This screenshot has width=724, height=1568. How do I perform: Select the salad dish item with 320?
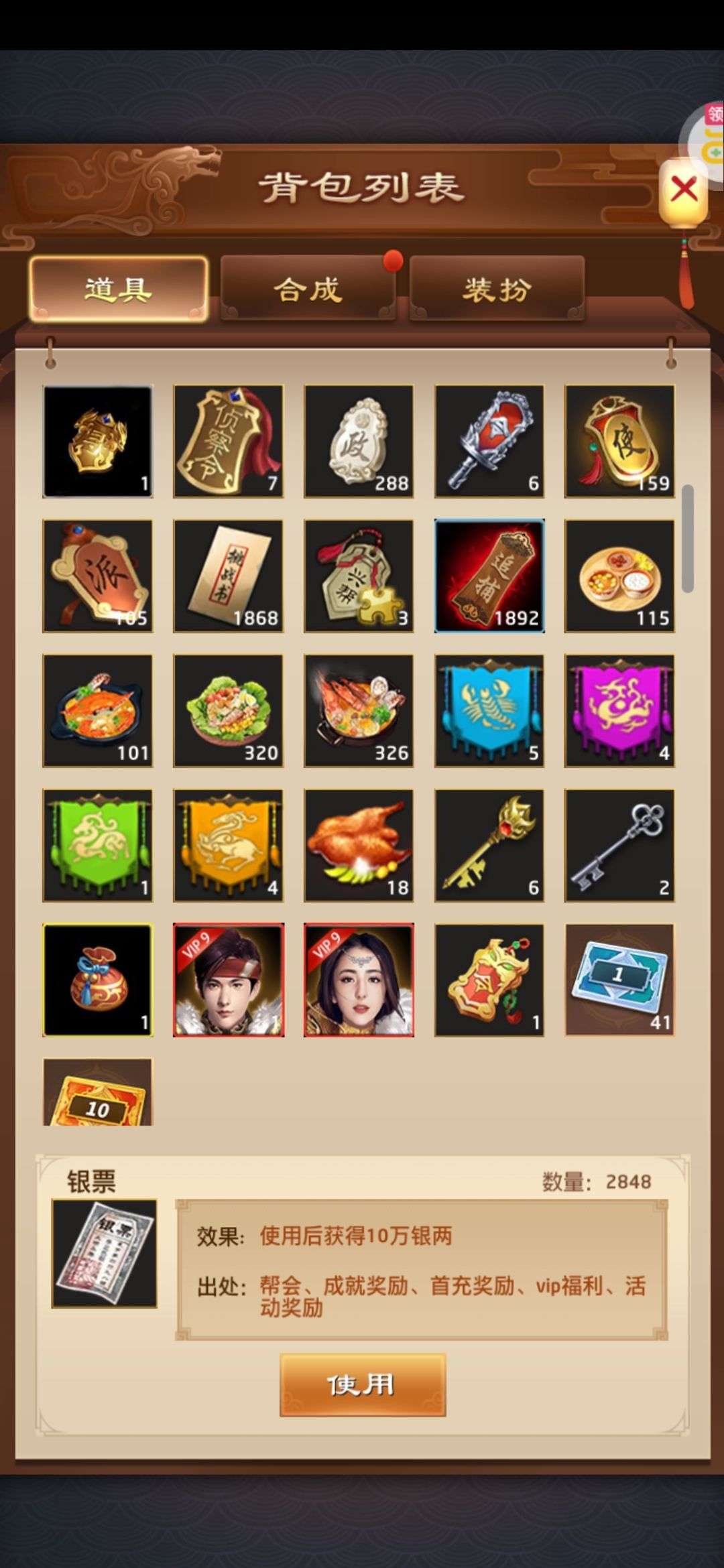(x=228, y=710)
